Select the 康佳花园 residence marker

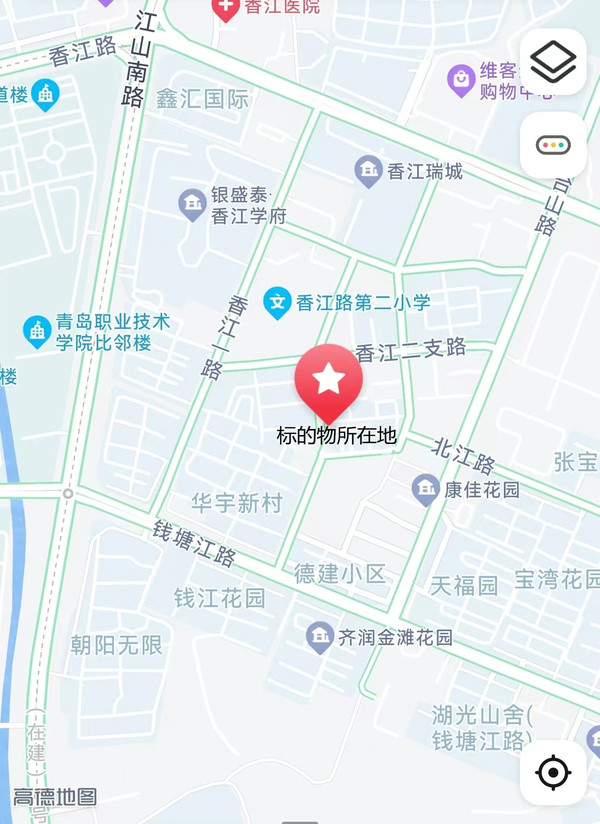coord(426,489)
